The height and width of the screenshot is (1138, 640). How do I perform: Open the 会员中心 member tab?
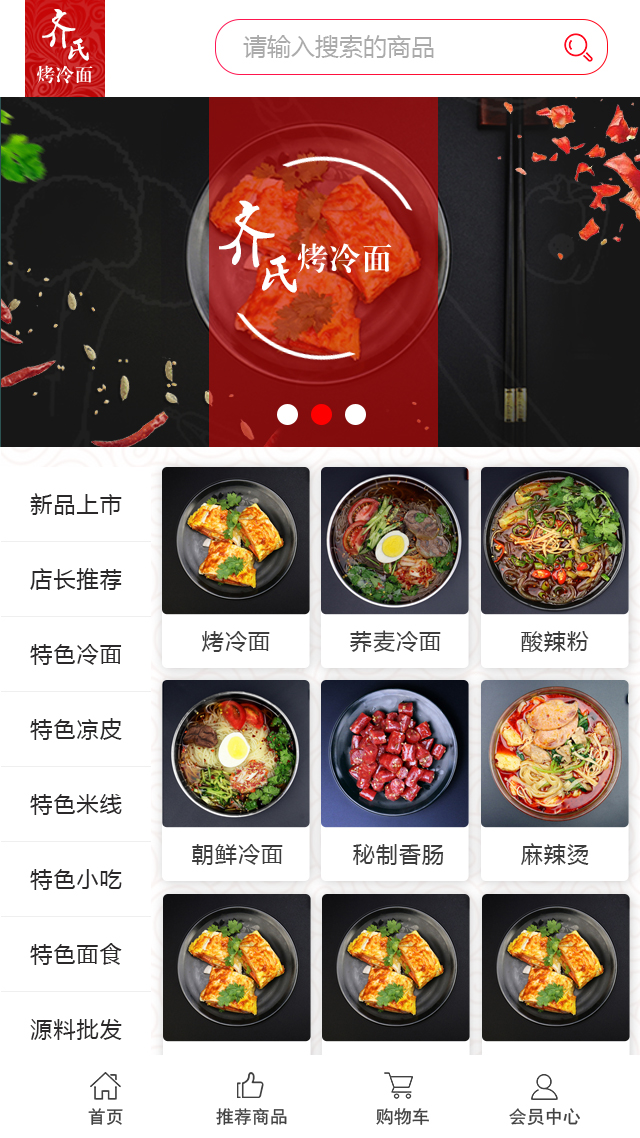(x=544, y=1098)
